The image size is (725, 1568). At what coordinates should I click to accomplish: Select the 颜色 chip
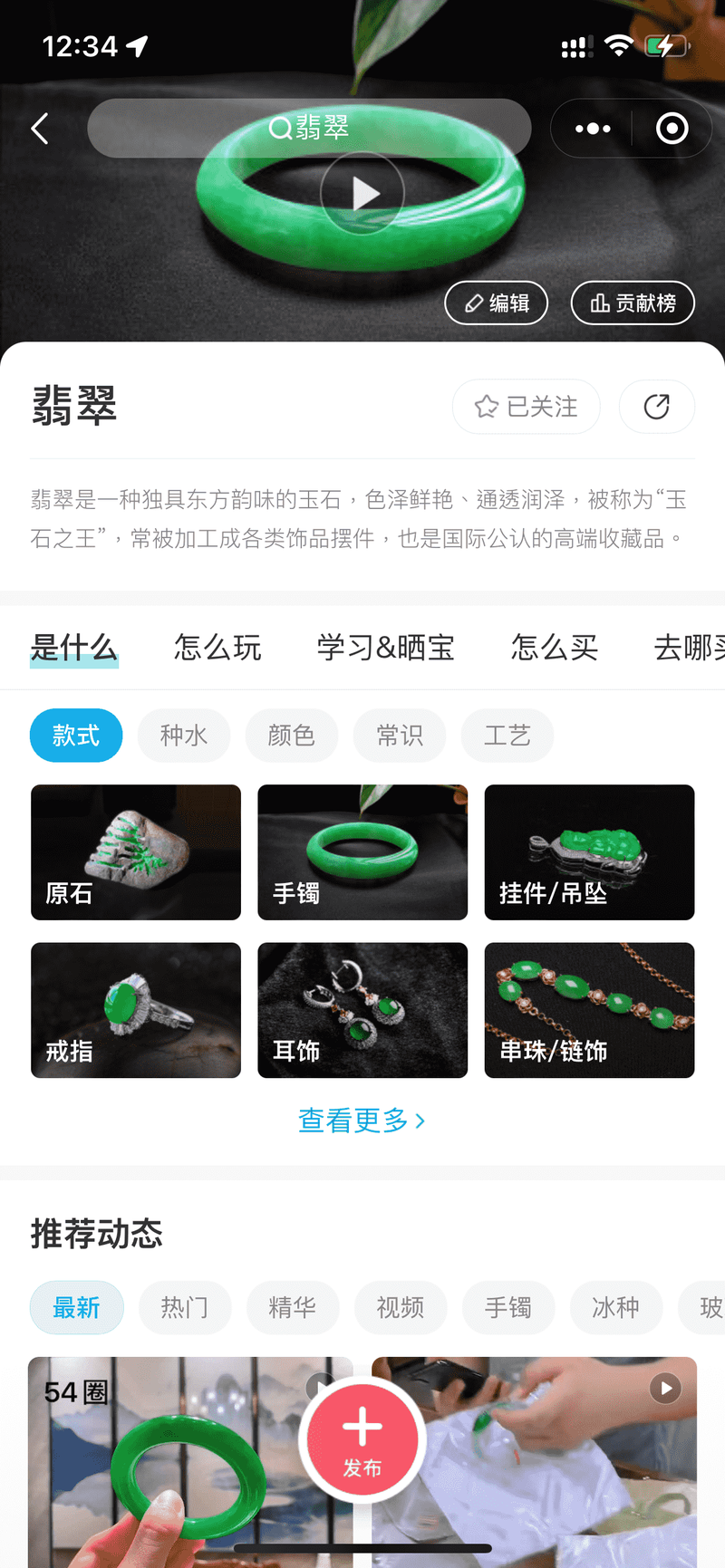(x=292, y=735)
